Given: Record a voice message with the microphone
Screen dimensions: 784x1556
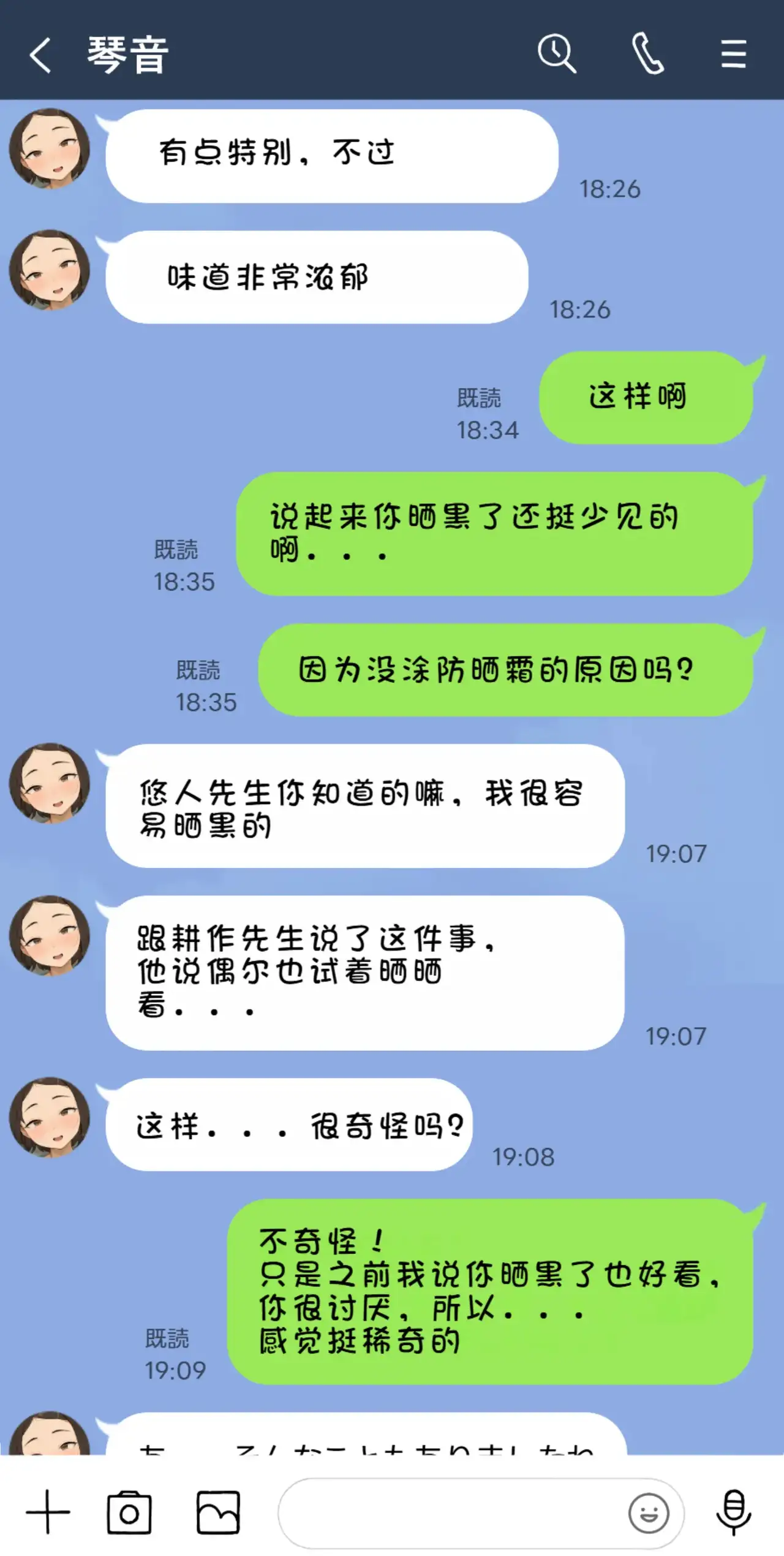Looking at the screenshot, I should tap(733, 1512).
